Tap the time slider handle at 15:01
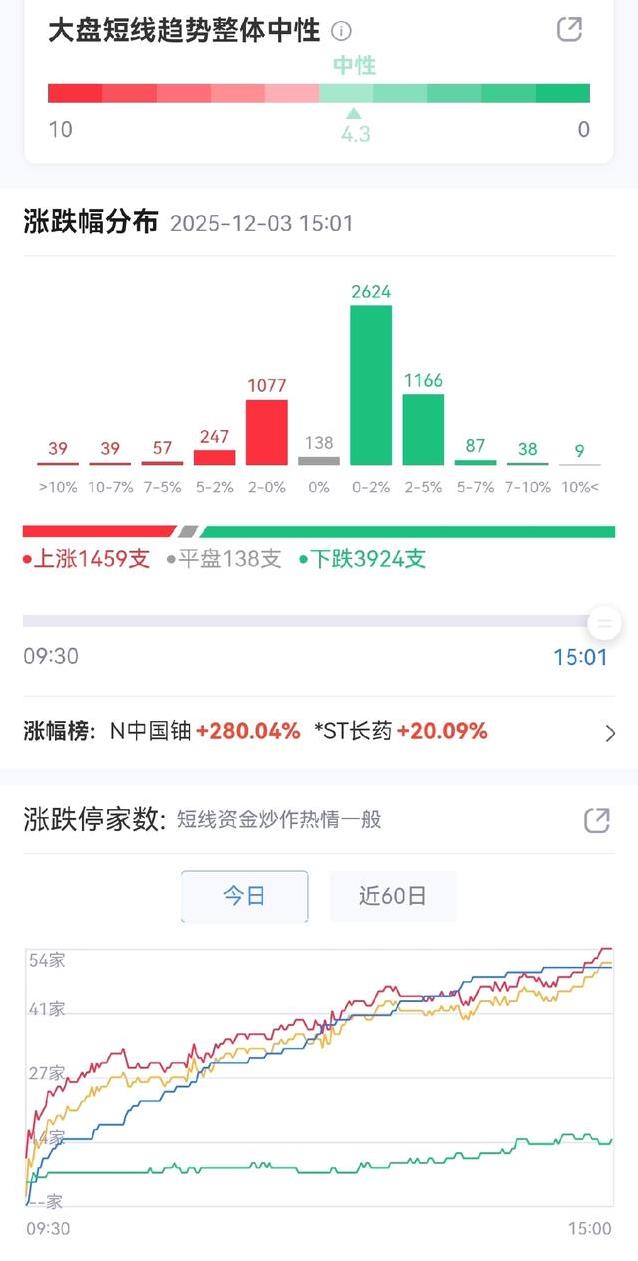 click(x=603, y=623)
